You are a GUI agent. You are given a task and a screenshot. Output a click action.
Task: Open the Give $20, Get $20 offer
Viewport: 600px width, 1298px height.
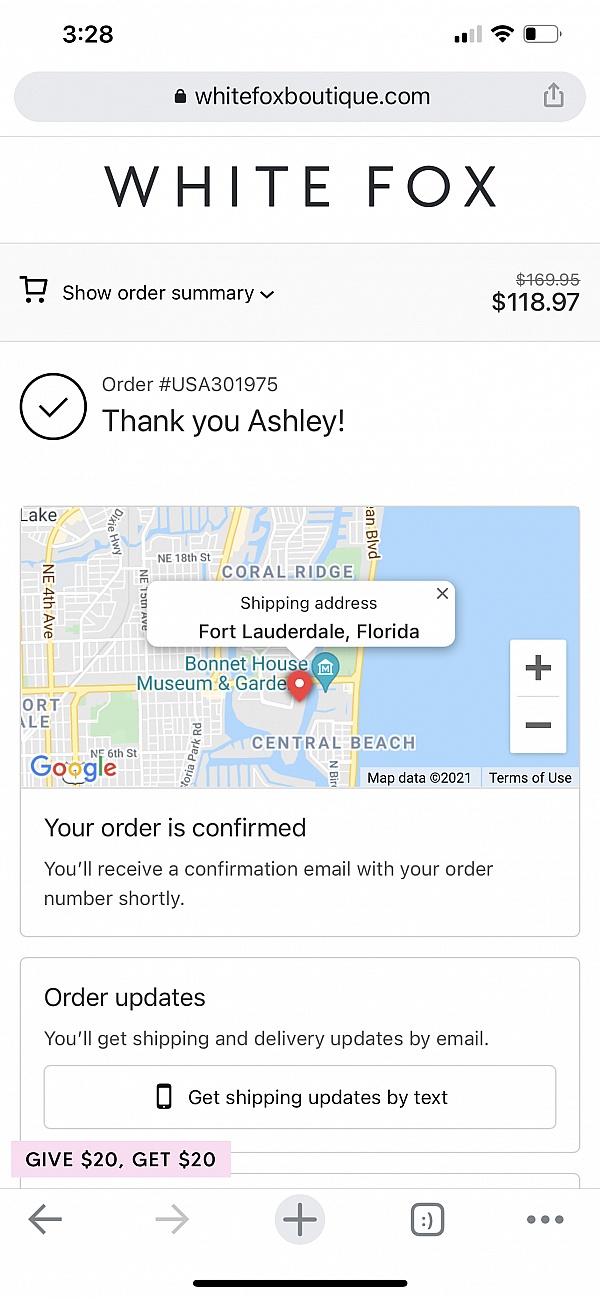[121, 1159]
